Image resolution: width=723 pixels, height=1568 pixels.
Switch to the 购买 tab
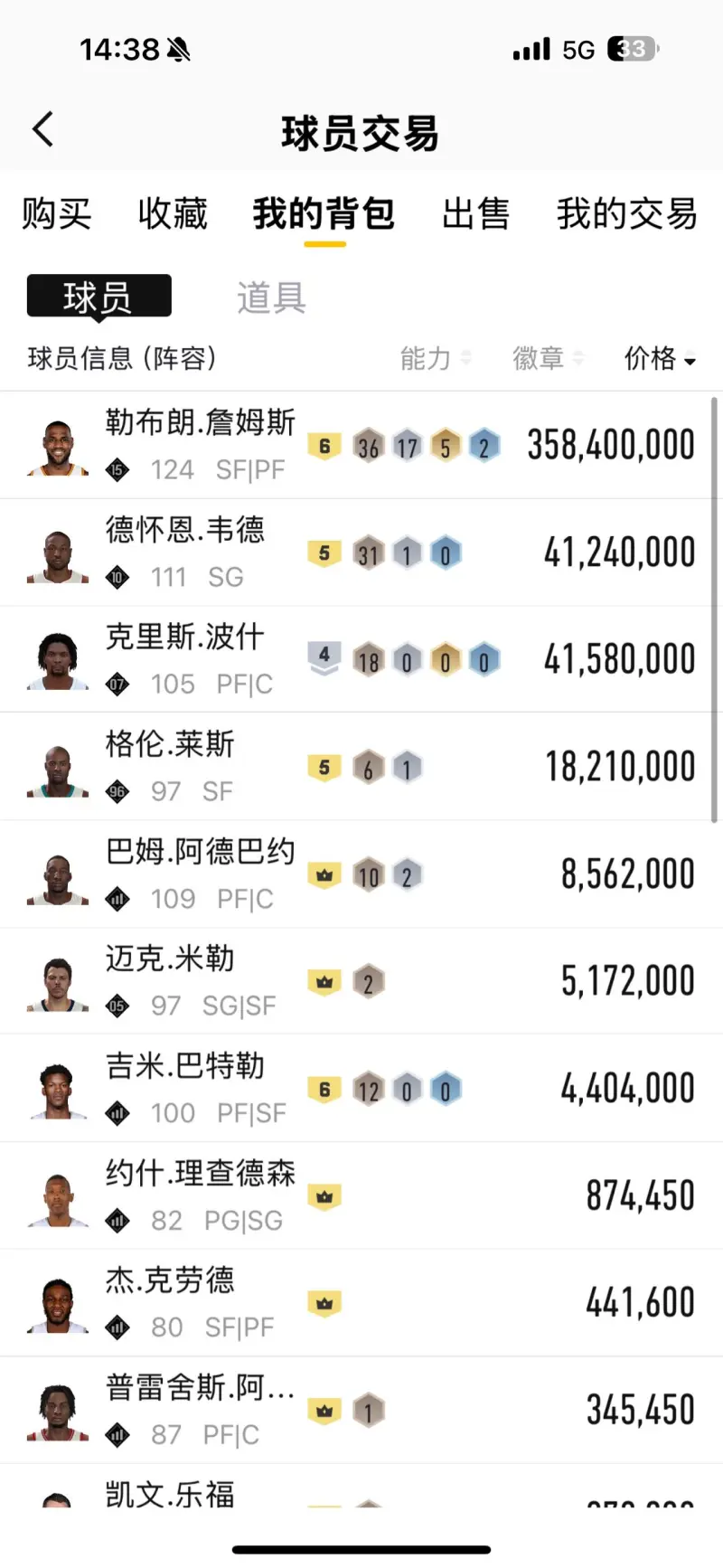point(56,214)
